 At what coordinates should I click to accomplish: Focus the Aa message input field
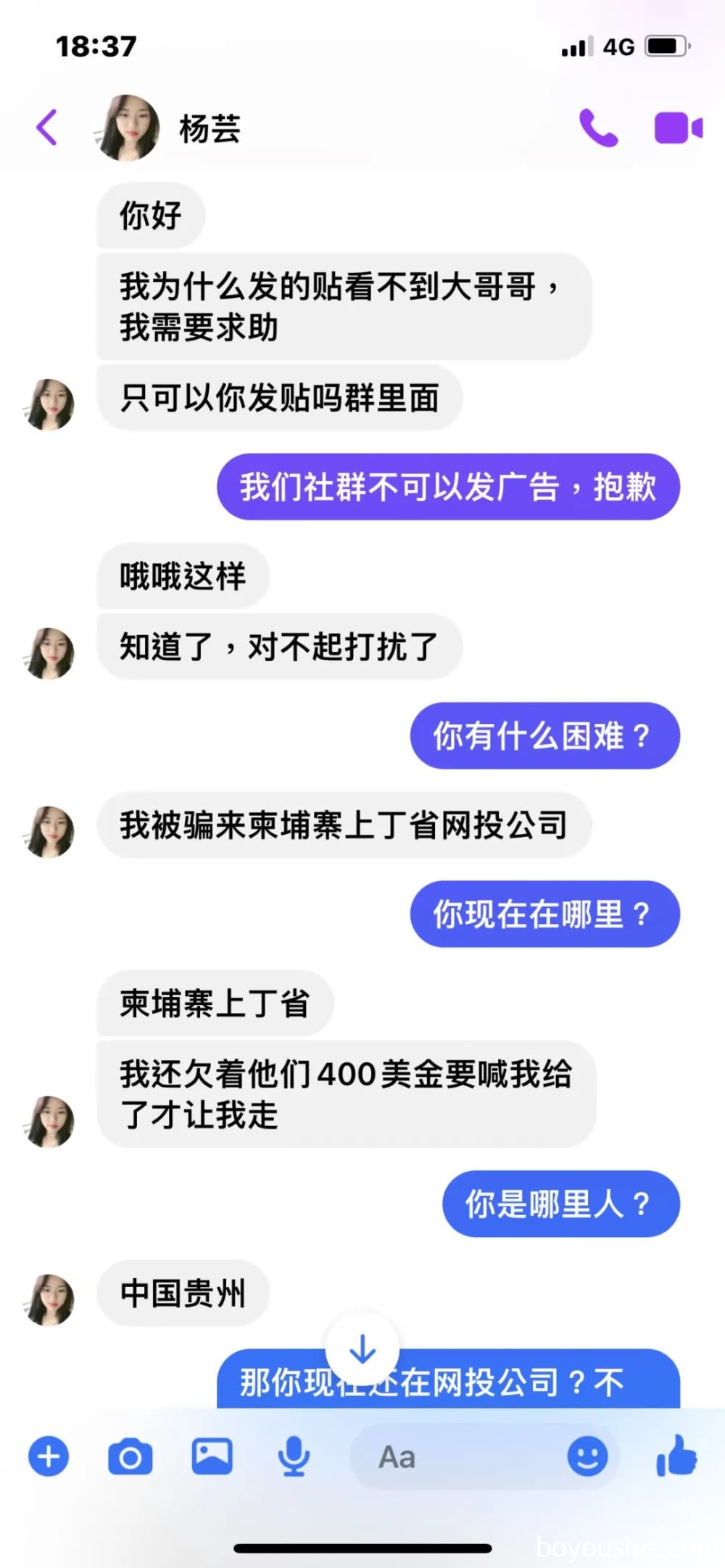tap(464, 1456)
